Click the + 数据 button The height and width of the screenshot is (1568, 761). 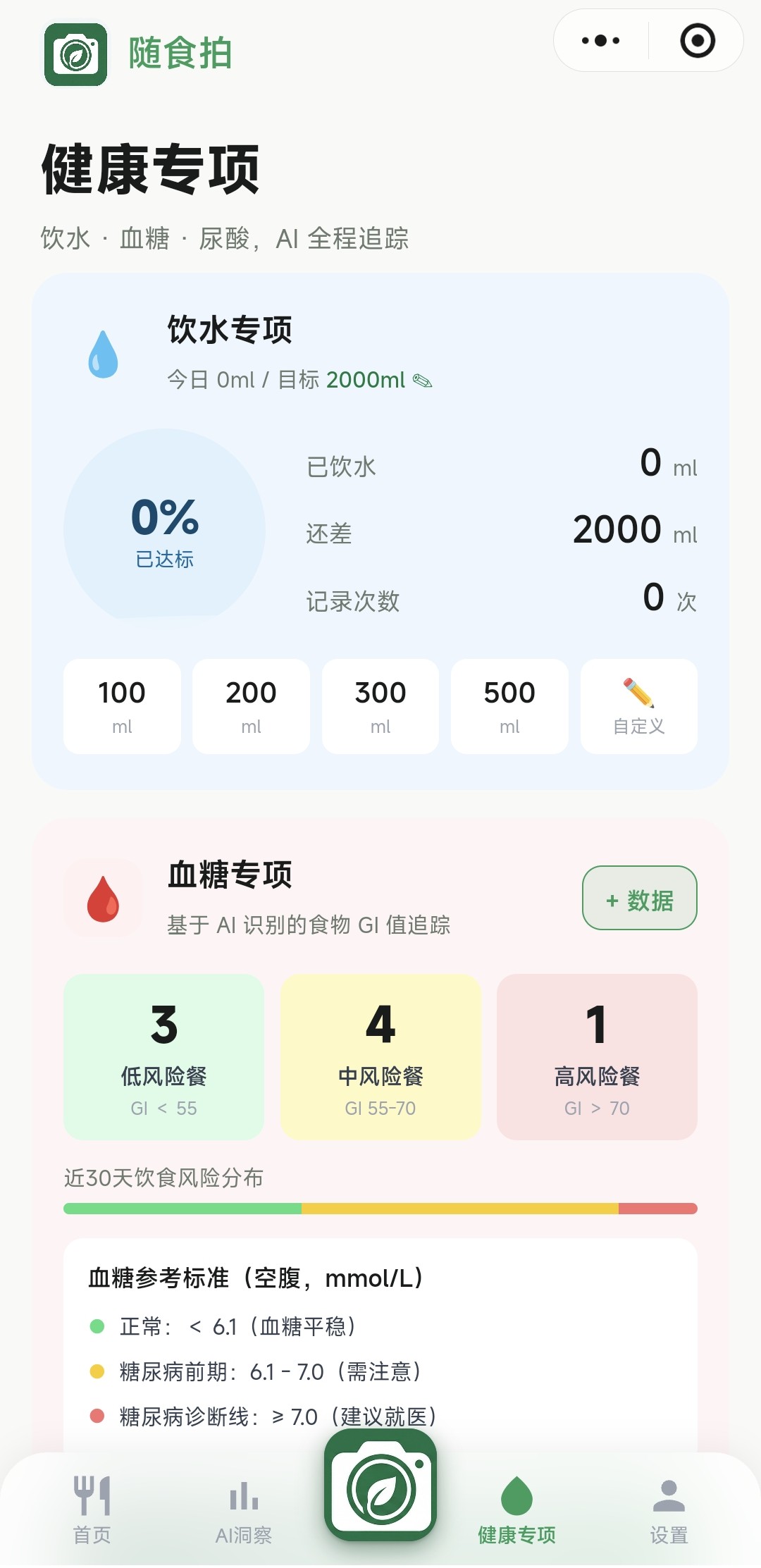click(638, 899)
